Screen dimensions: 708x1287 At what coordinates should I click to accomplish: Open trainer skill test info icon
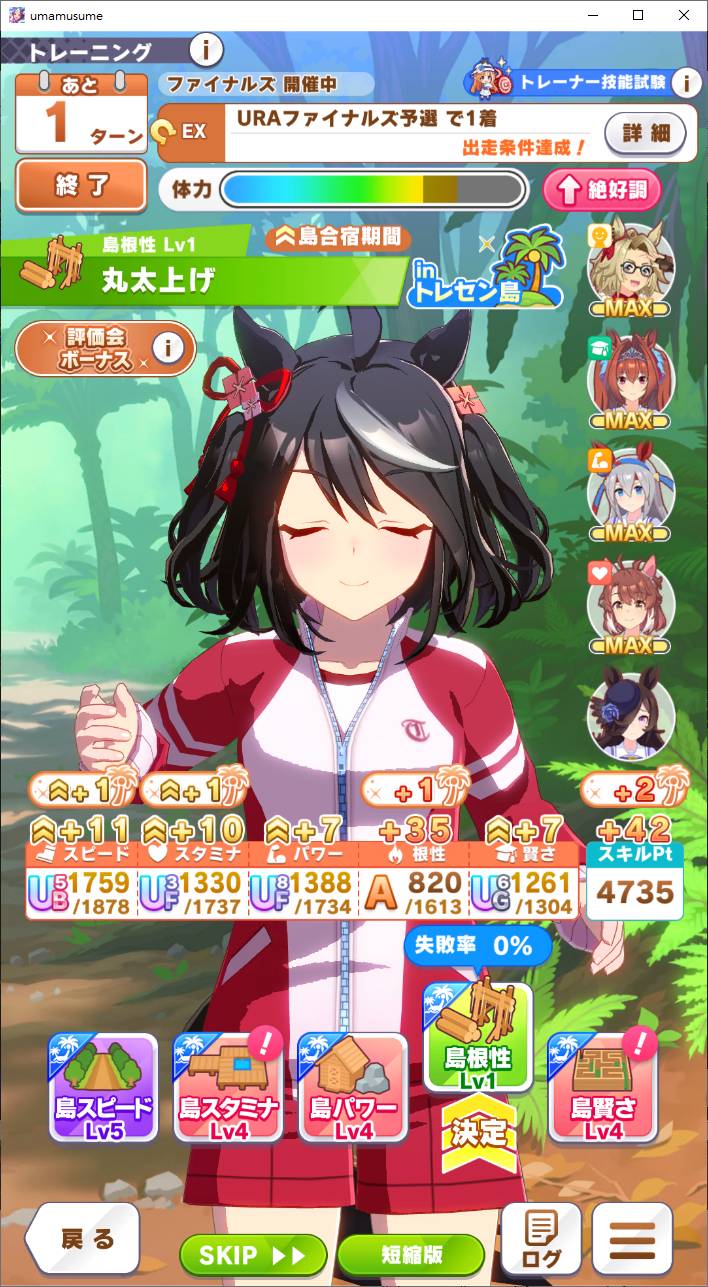[x=686, y=82]
